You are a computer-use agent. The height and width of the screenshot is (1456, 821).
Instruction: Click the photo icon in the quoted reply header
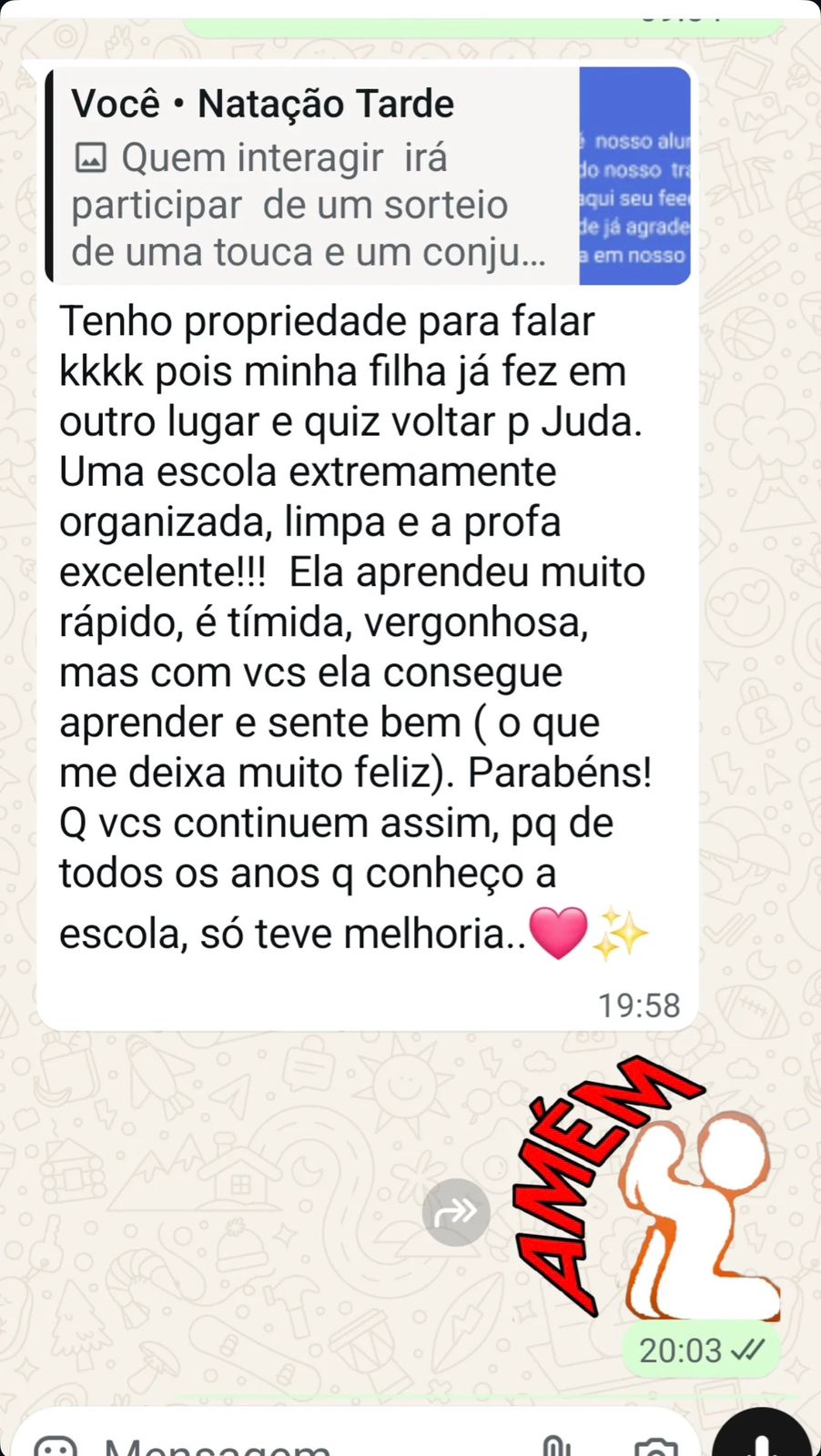click(92, 156)
